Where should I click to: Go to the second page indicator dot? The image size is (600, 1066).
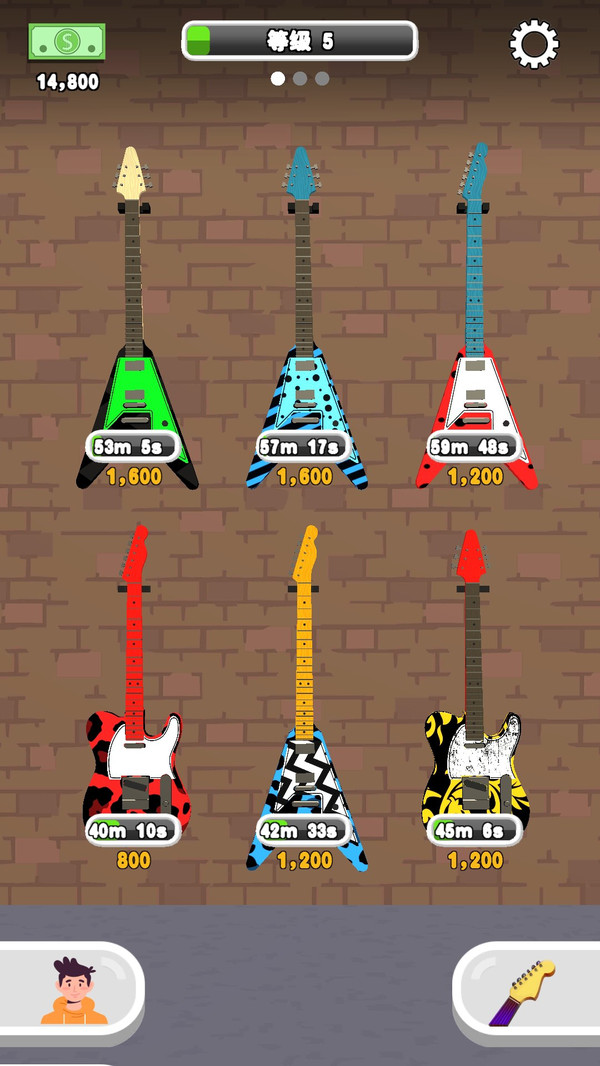[300, 78]
